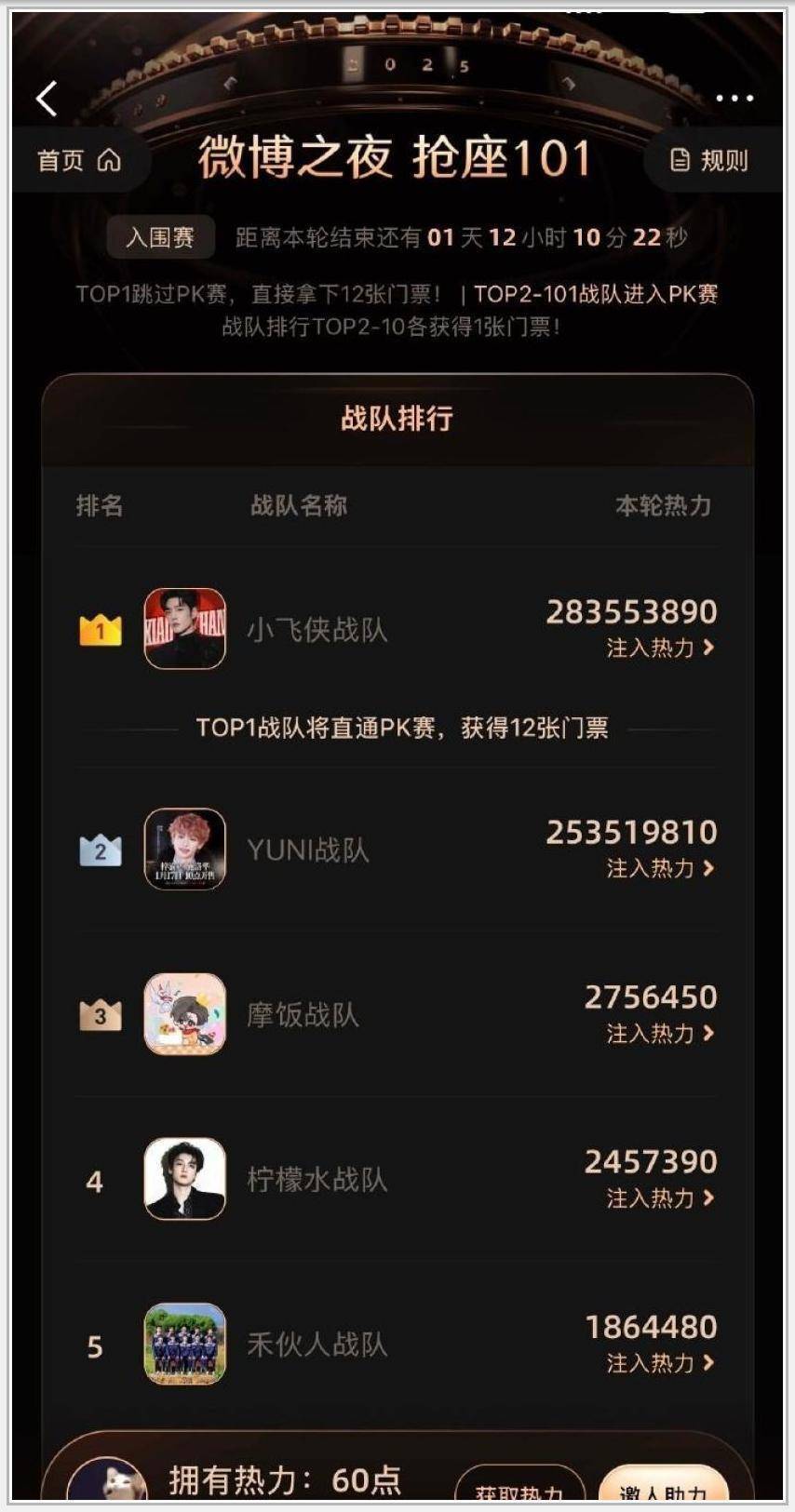Open the 规则 rules page
Image resolution: width=795 pixels, height=1512 pixels.
(x=710, y=161)
